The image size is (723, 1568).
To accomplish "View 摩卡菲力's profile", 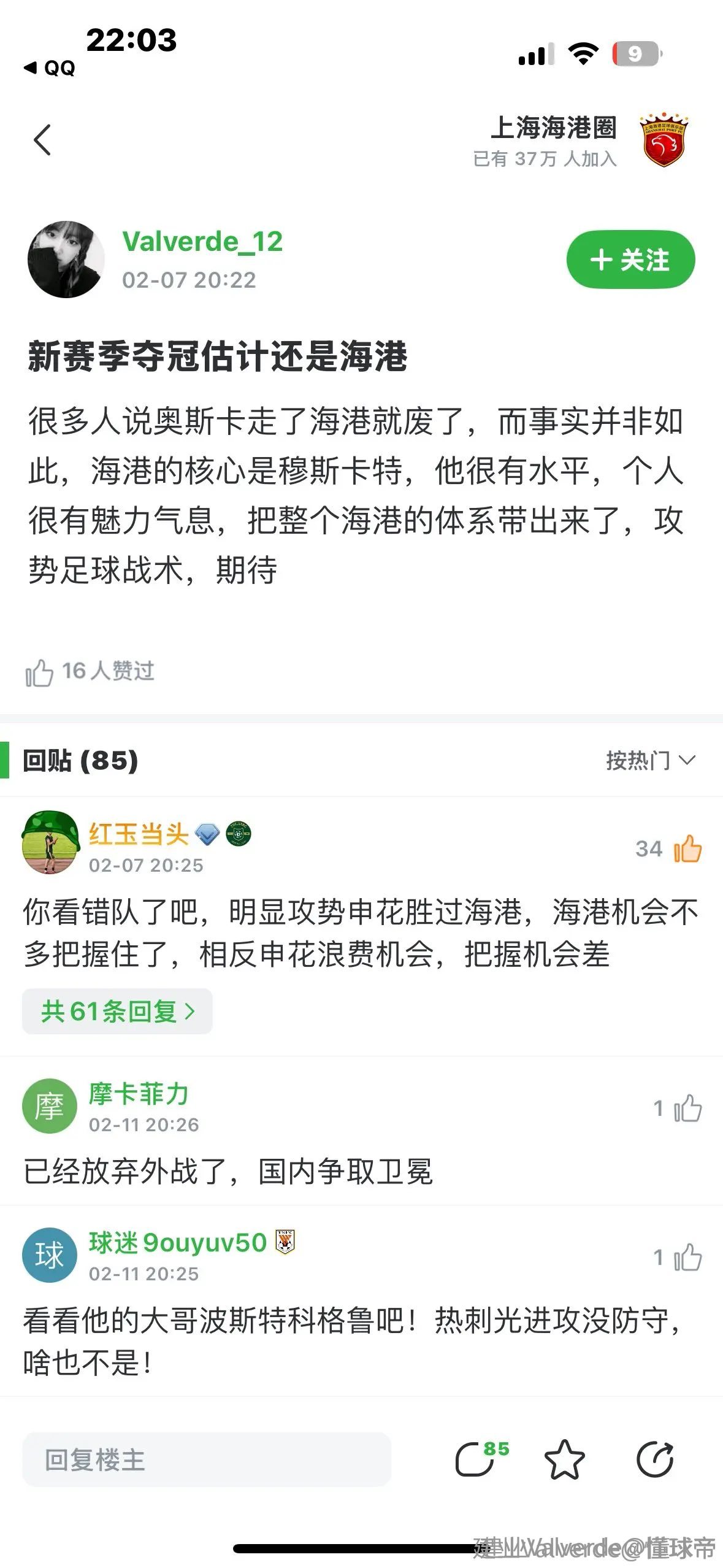I will coord(50,1106).
